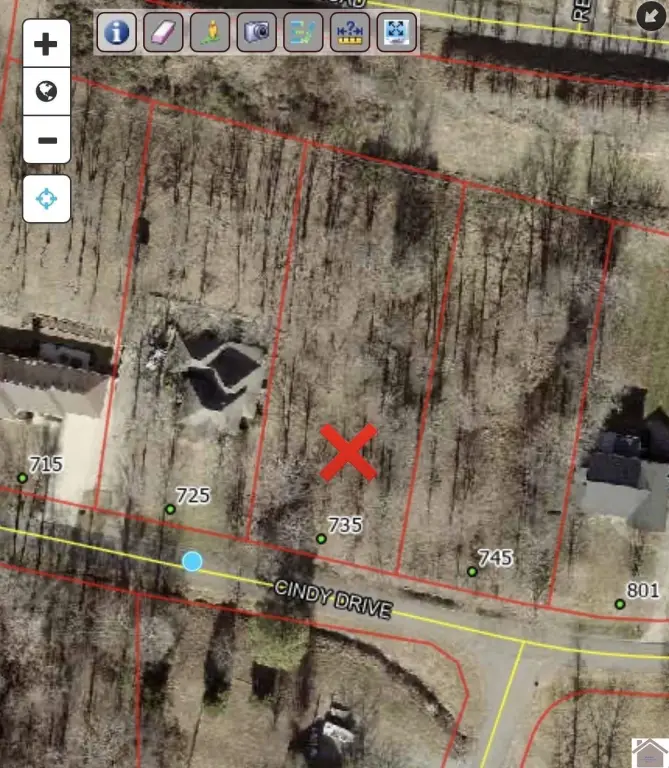Reset map to full extent globe
Image resolution: width=669 pixels, height=768 pixels.
(47, 92)
